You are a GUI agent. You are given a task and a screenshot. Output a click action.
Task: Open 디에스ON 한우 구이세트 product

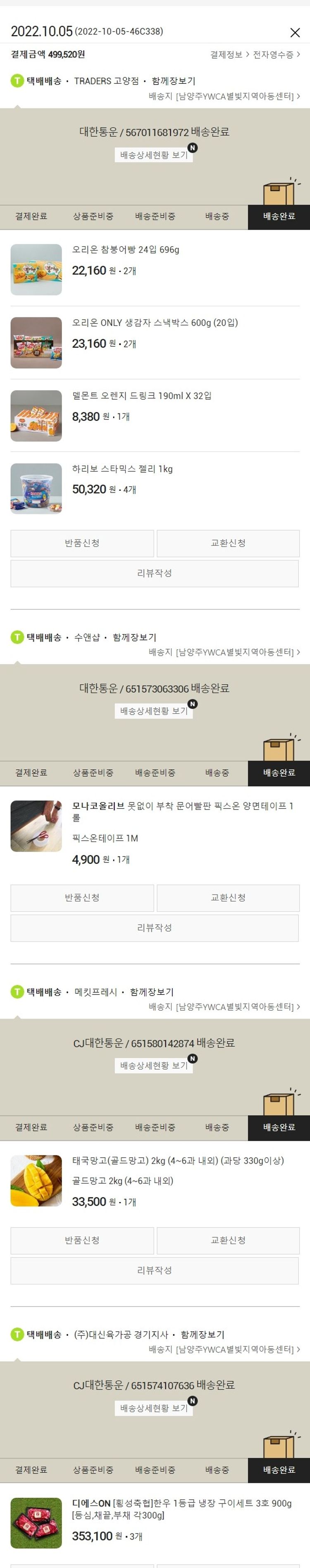coord(181,1504)
